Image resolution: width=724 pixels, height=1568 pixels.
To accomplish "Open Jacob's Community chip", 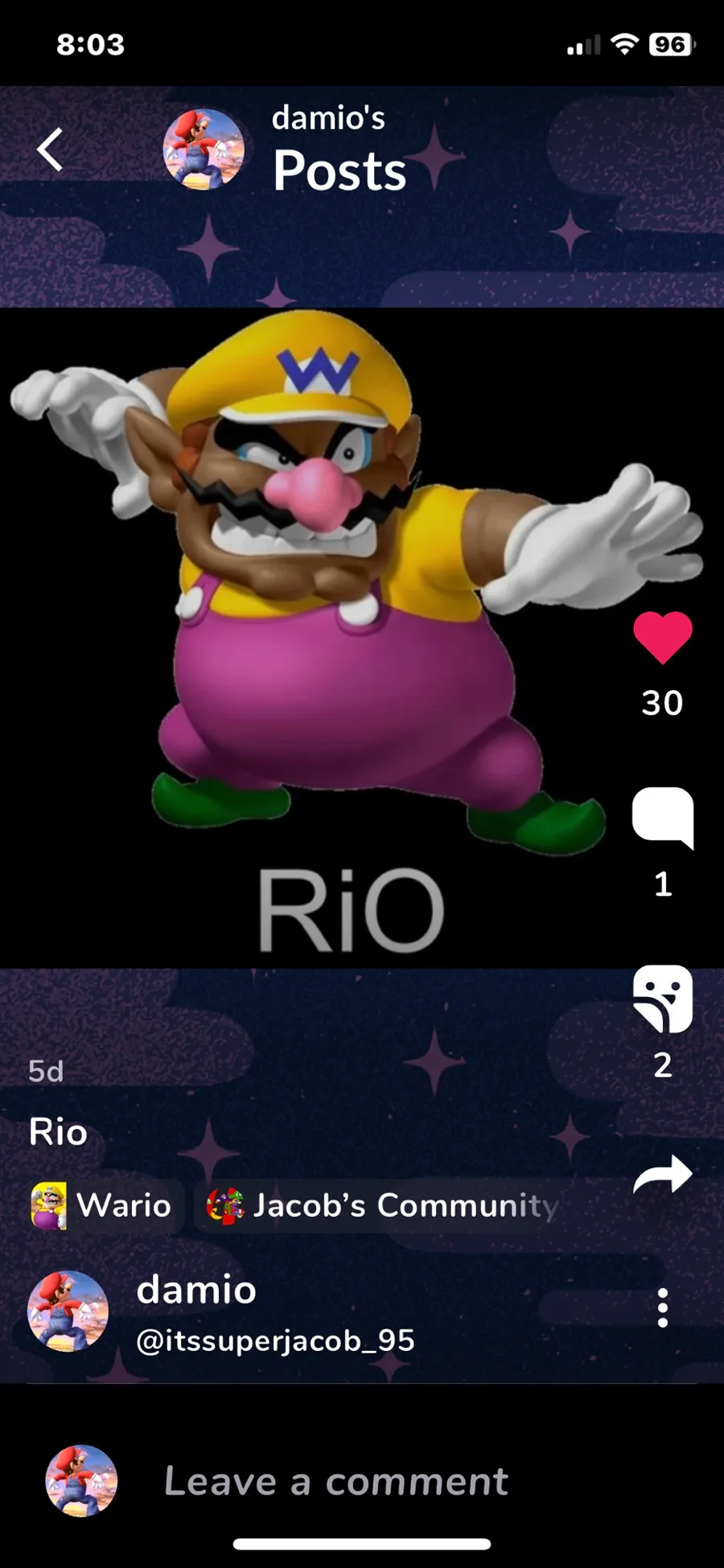I will tap(384, 1205).
